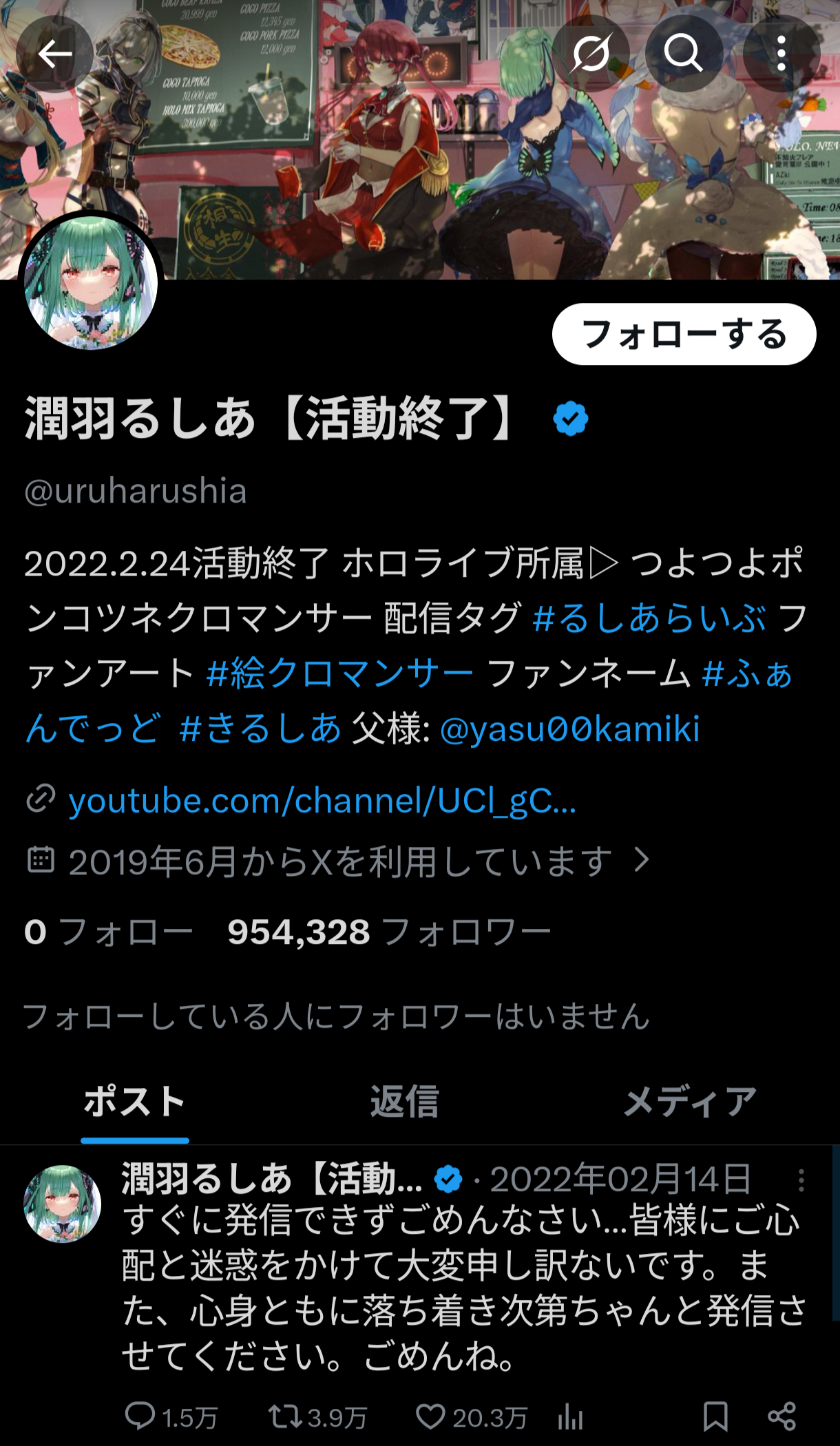View the 954,328 フォロワー list
Screen dimensions: 840x1446
click(x=389, y=932)
